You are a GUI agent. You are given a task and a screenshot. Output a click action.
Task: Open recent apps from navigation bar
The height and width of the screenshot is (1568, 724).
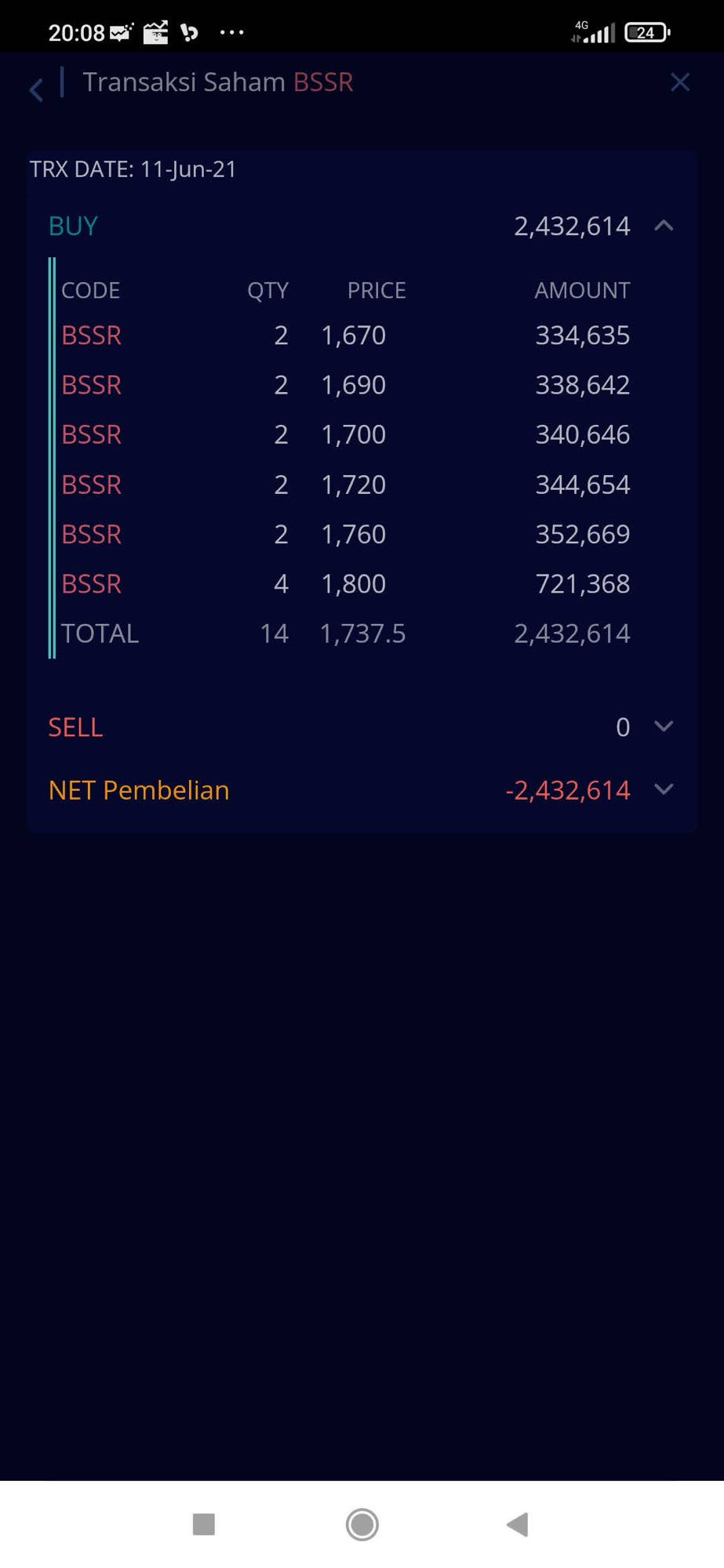(x=204, y=1525)
